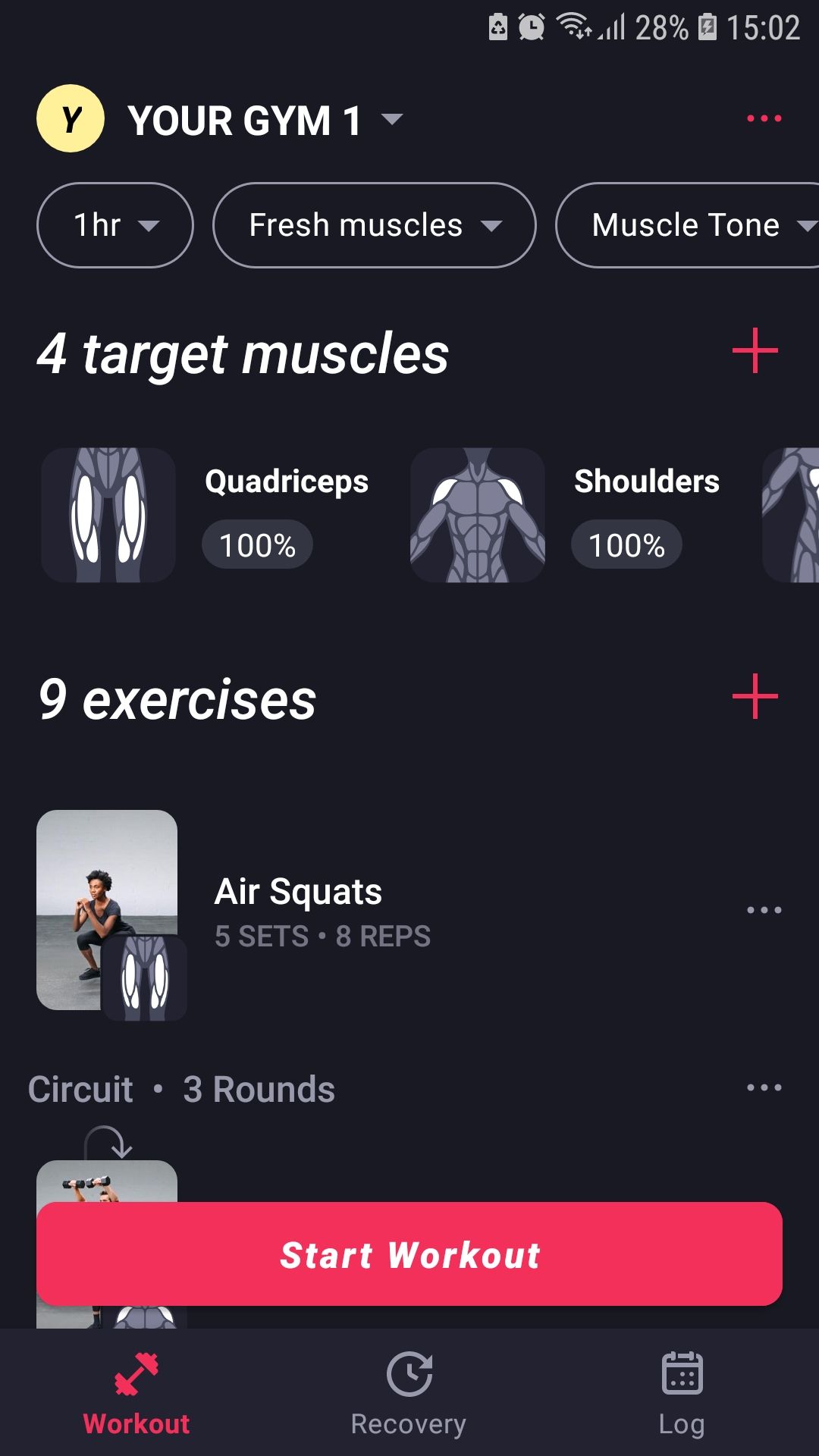The image size is (819, 1456).
Task: Open the workout duration 1hr dropdown
Action: tap(115, 224)
